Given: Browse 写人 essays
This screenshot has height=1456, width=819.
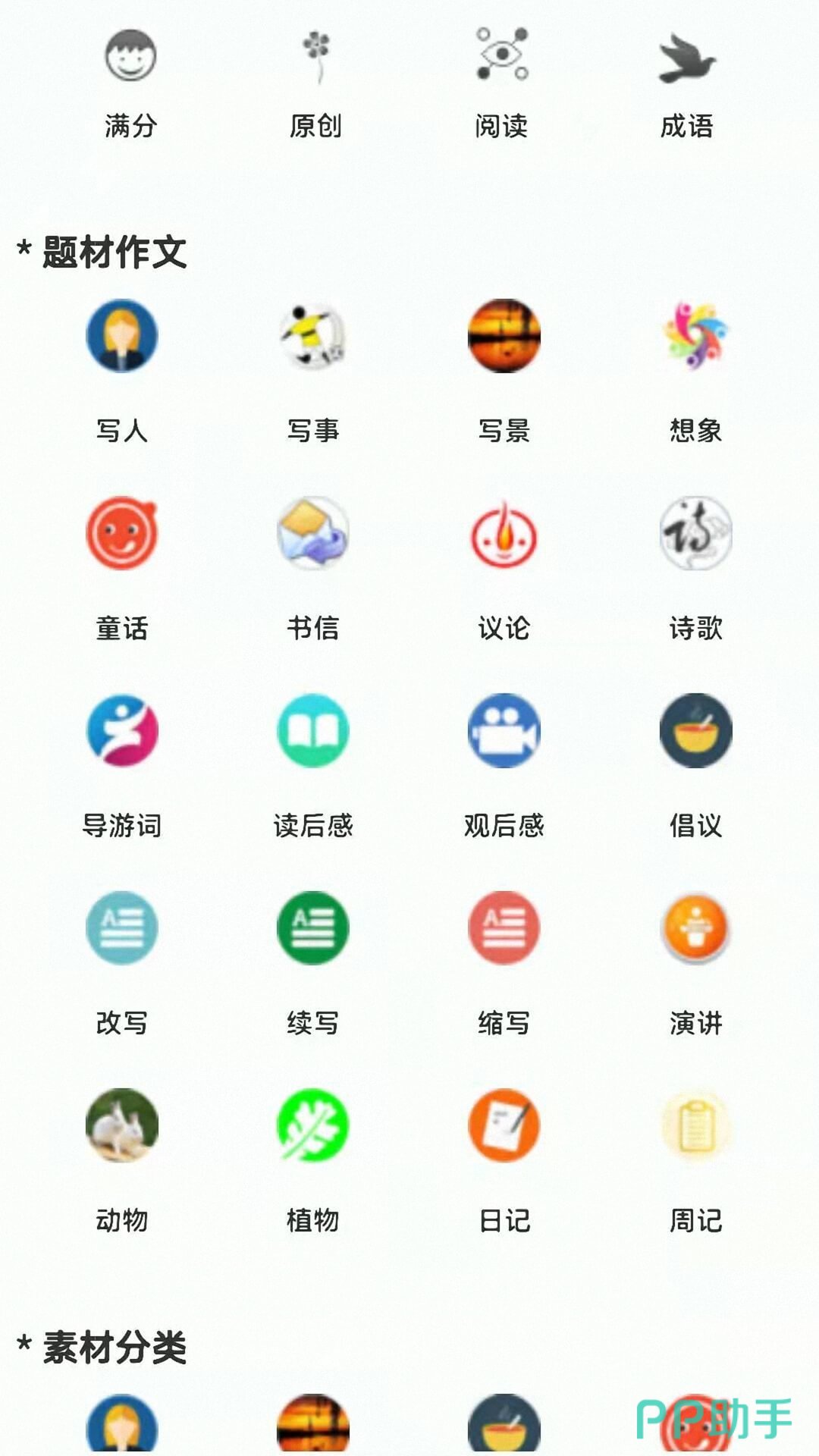Looking at the screenshot, I should (122, 336).
